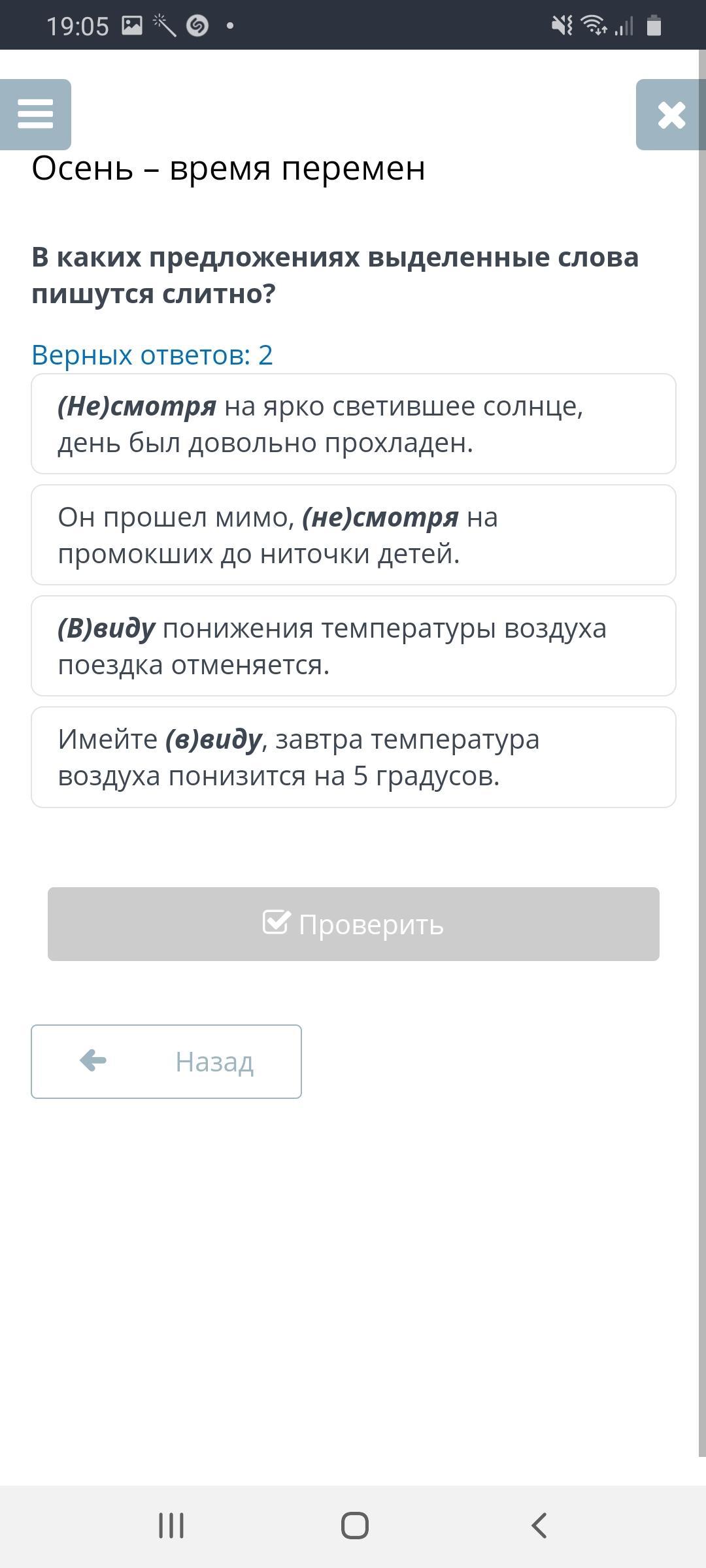Open recent apps in the navigation bar
Image resolution: width=706 pixels, height=1568 pixels.
(x=171, y=1526)
